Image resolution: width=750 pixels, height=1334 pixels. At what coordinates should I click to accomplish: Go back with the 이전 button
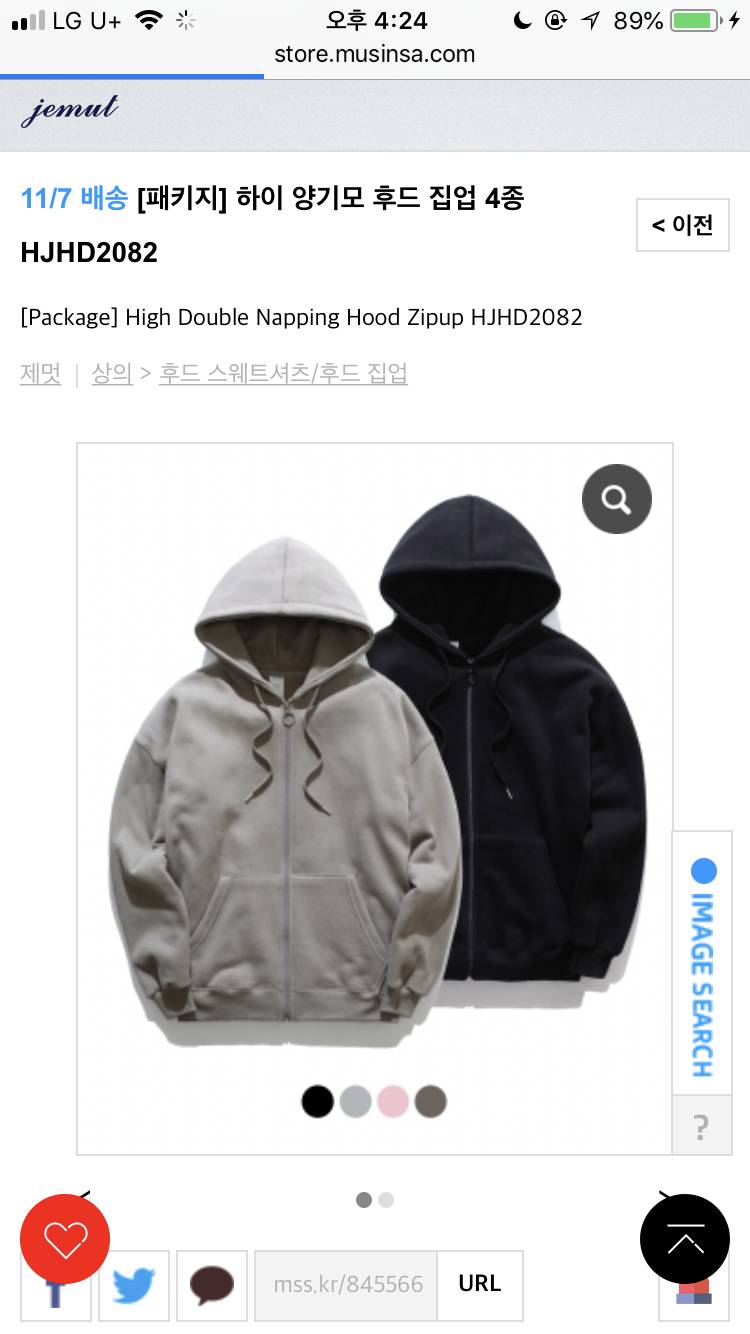pyautogui.click(x=683, y=225)
